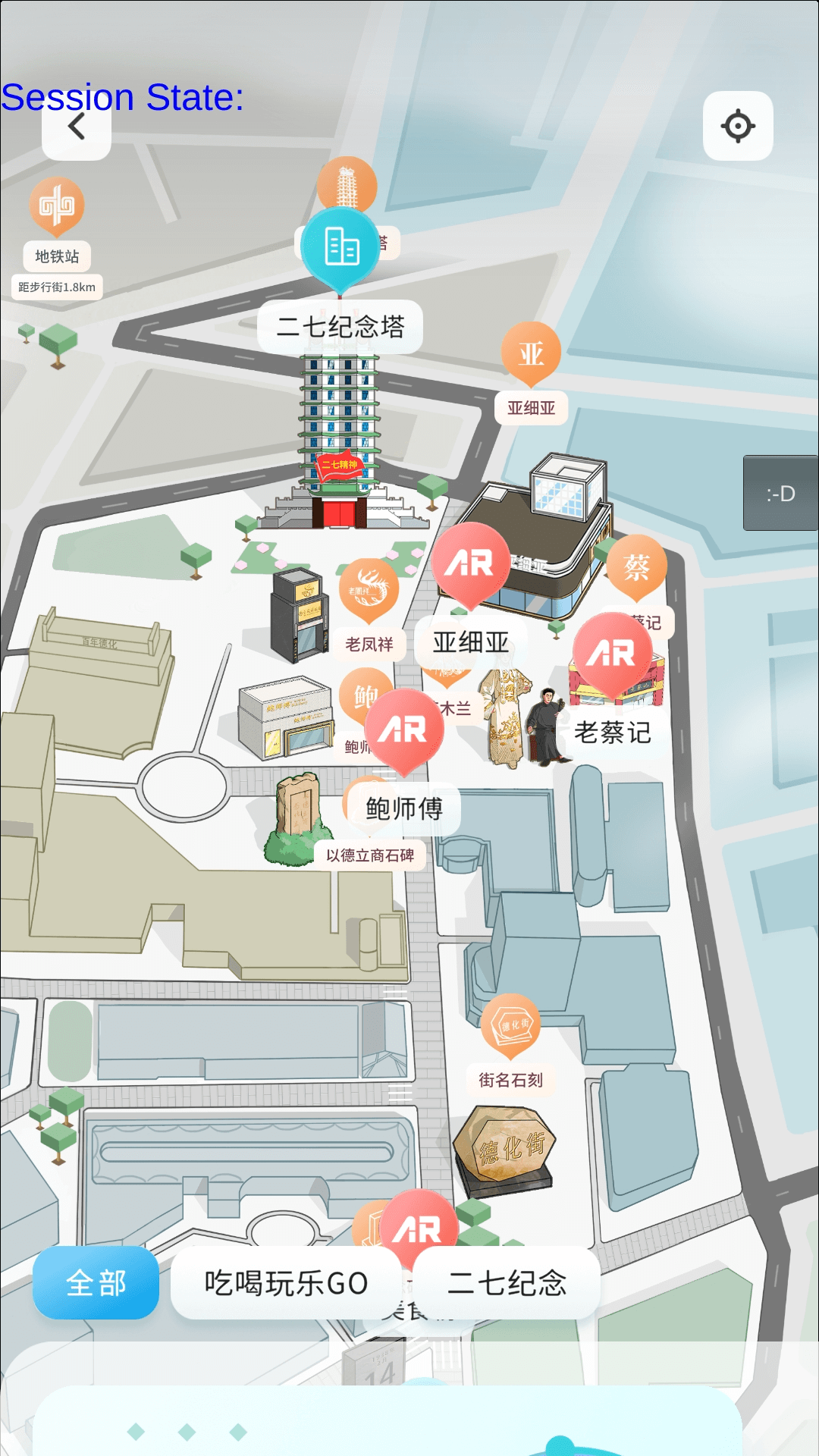The width and height of the screenshot is (819, 1456).
Task: Go back with the chevron arrow
Action: click(76, 127)
